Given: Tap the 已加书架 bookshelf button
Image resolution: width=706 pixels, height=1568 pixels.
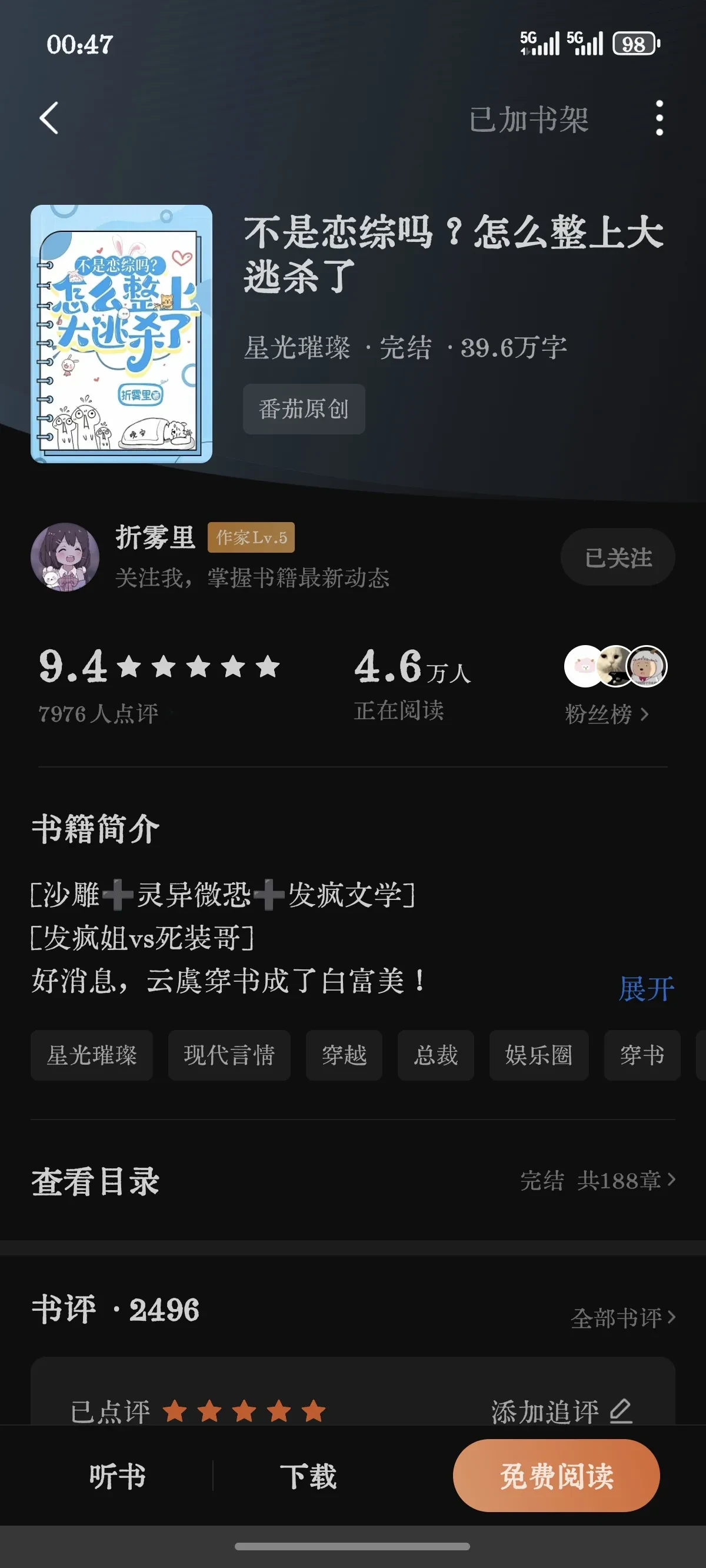Looking at the screenshot, I should point(528,119).
